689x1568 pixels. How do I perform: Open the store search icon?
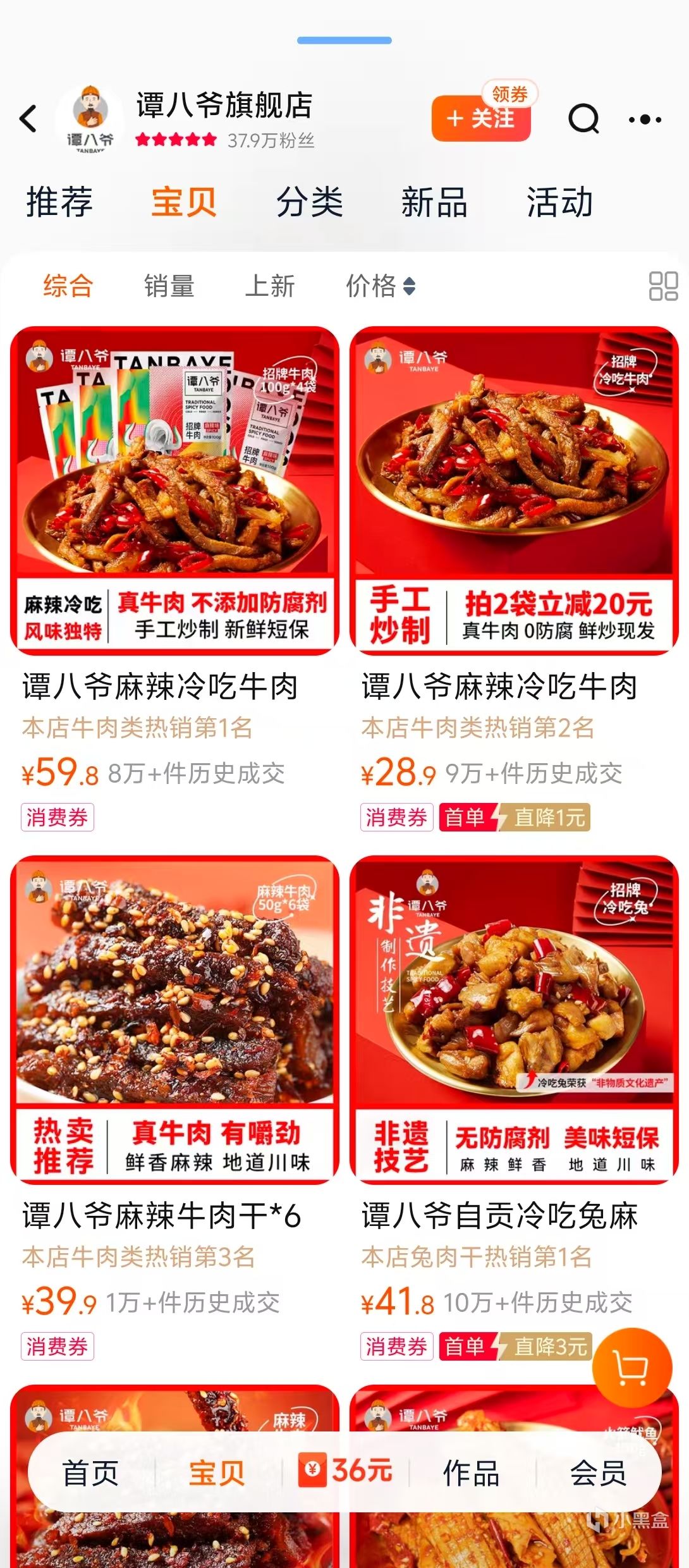pyautogui.click(x=583, y=119)
